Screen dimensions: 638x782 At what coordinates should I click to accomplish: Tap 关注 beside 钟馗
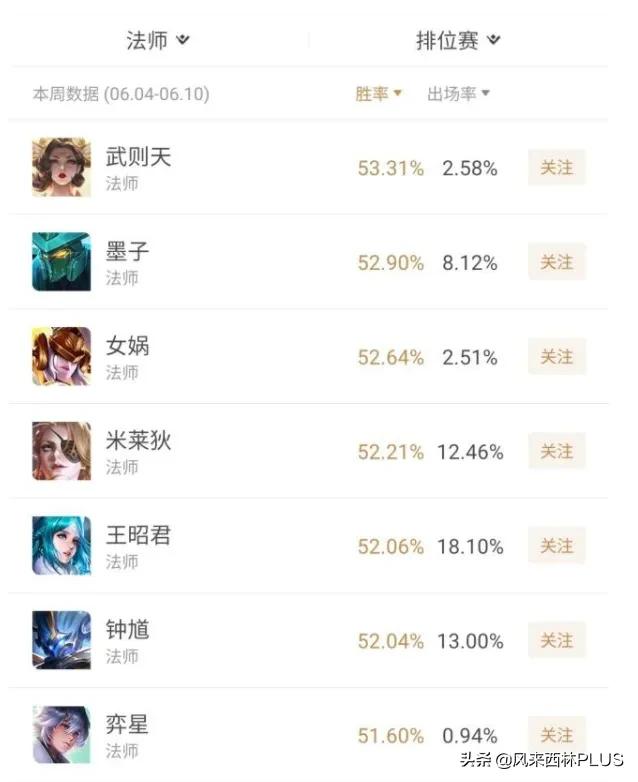point(556,641)
